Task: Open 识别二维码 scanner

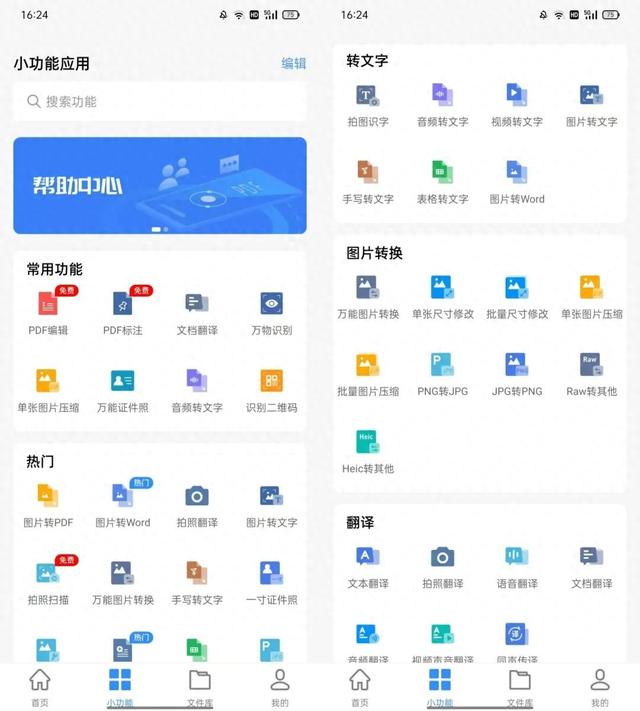Action: tap(271, 391)
